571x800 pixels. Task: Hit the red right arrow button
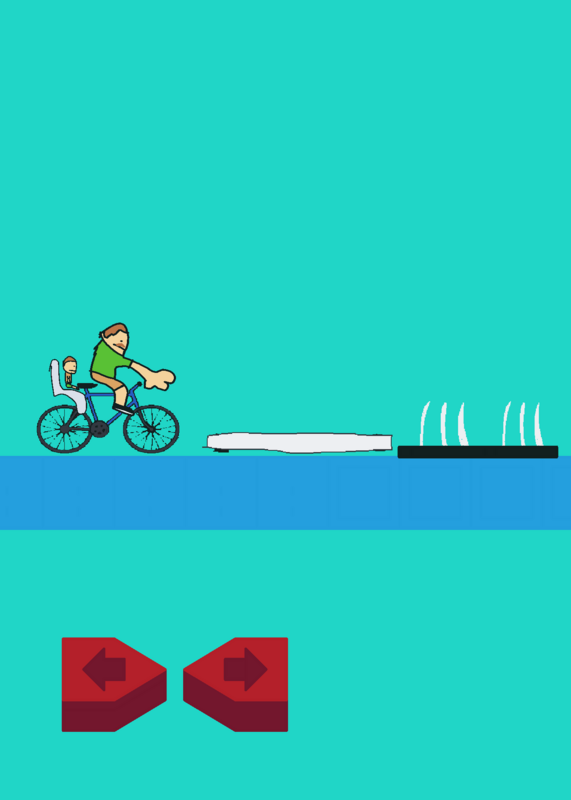point(236,684)
